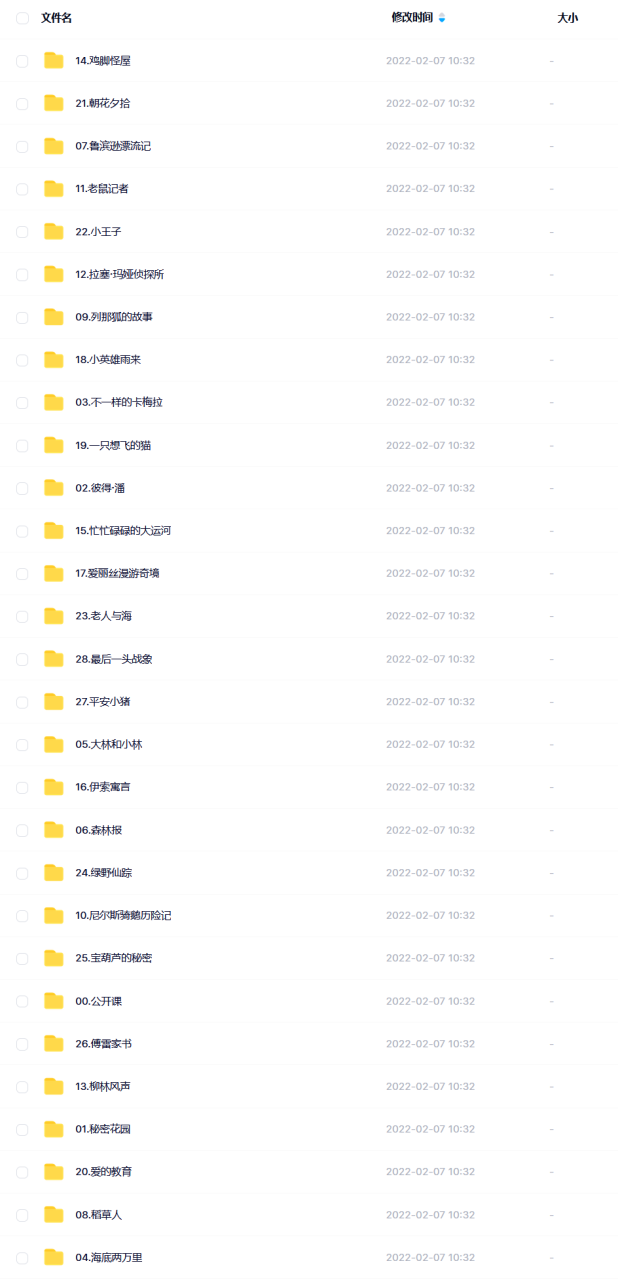Select checkbox for 07.鲁滨逊漂流记
Viewport: 618px width, 1280px height.
[22, 146]
